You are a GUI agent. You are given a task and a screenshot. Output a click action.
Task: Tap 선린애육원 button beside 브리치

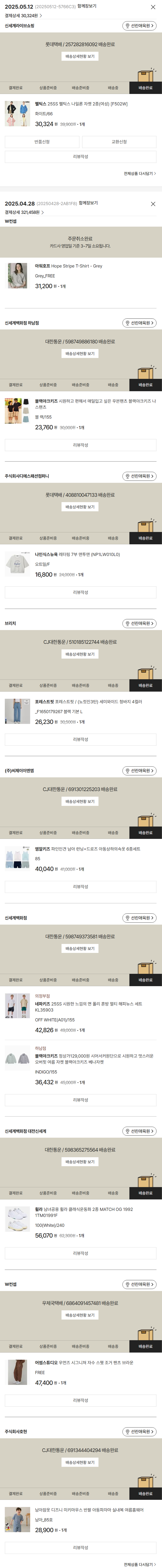point(139,623)
